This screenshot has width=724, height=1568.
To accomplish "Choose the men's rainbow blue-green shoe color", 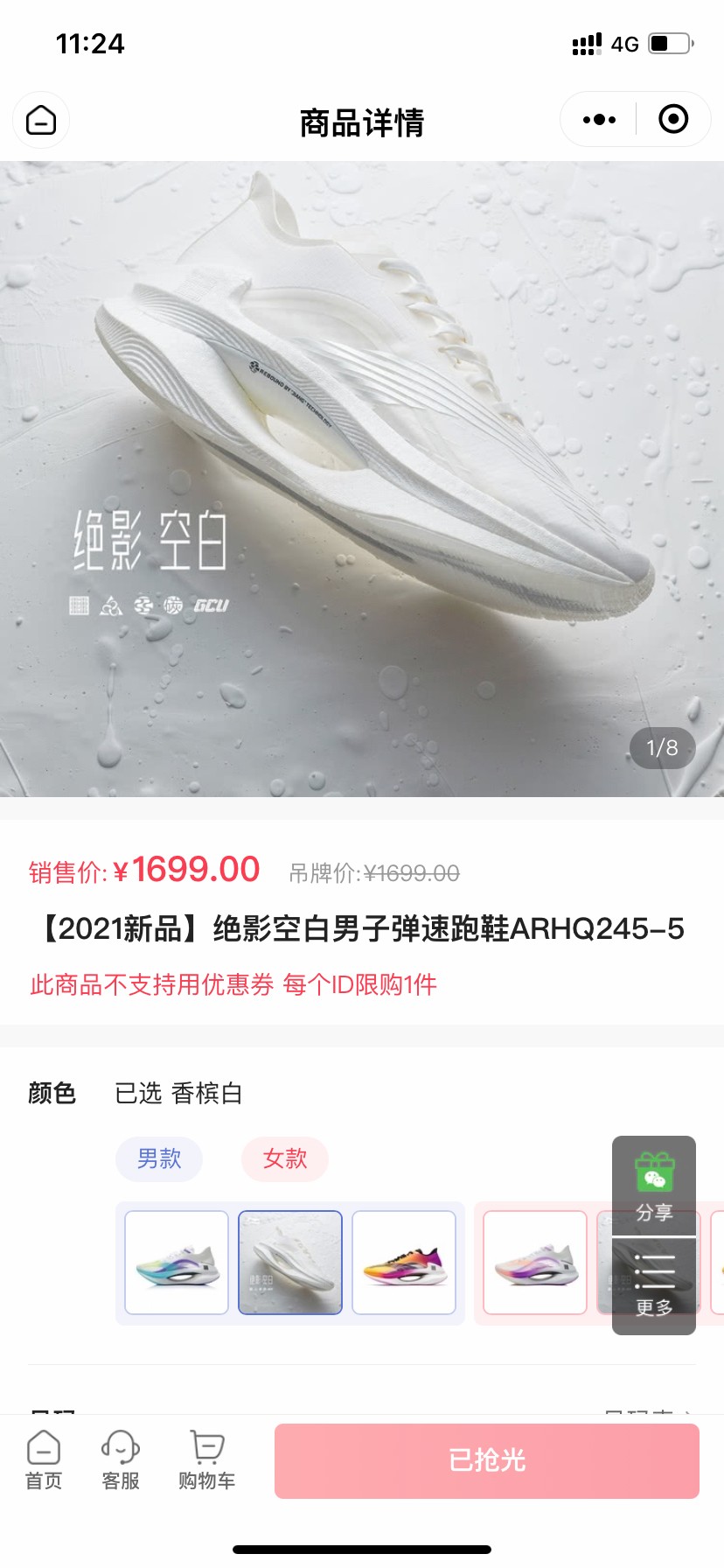I will 177,1263.
